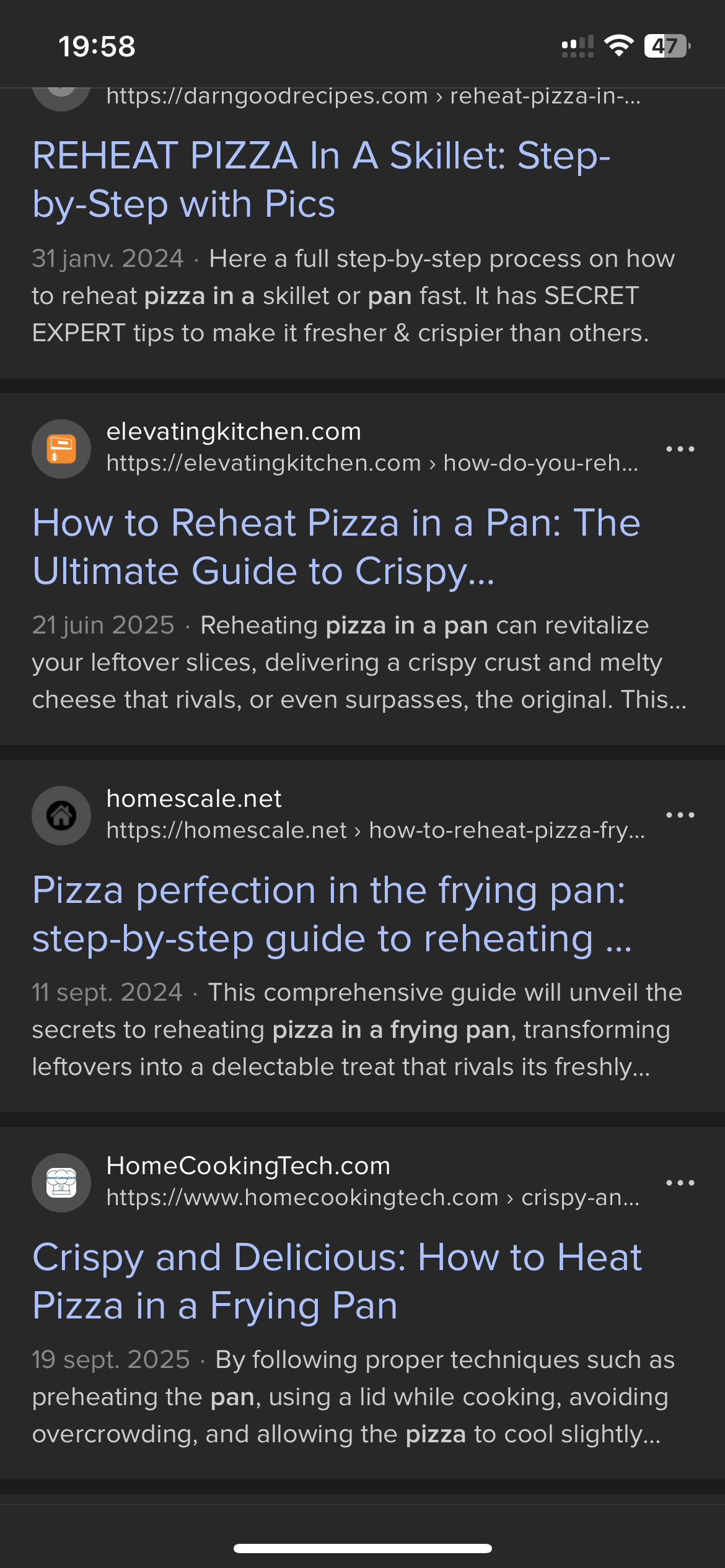This screenshot has height=1568, width=725.
Task: Open more options for HomeCookingTech.com result
Action: 680,1183
